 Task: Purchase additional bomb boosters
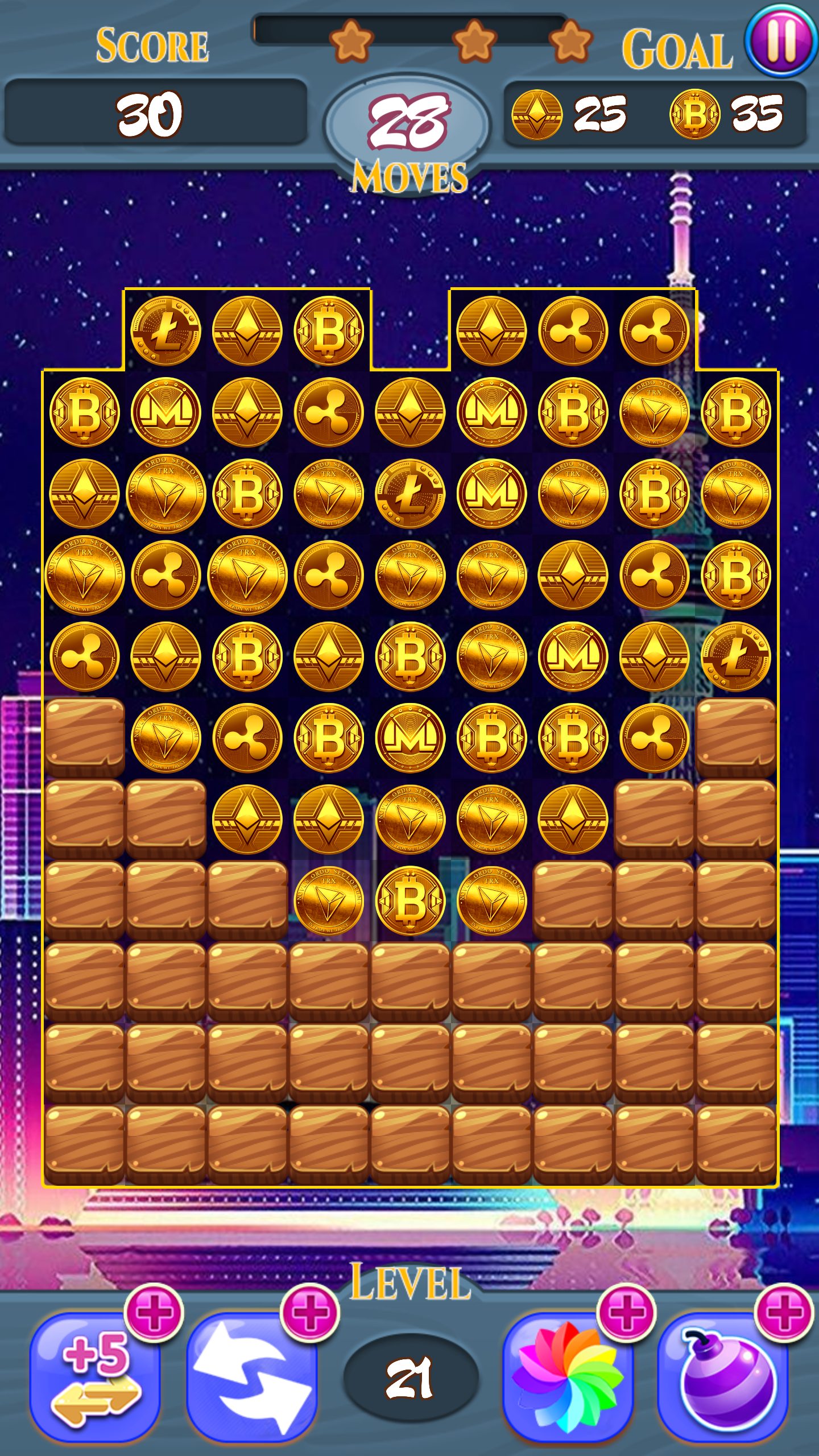[784, 1313]
